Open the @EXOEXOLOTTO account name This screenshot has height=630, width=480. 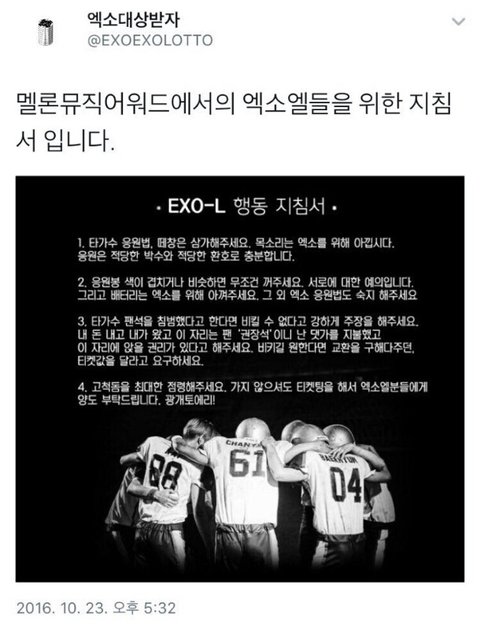150,41
